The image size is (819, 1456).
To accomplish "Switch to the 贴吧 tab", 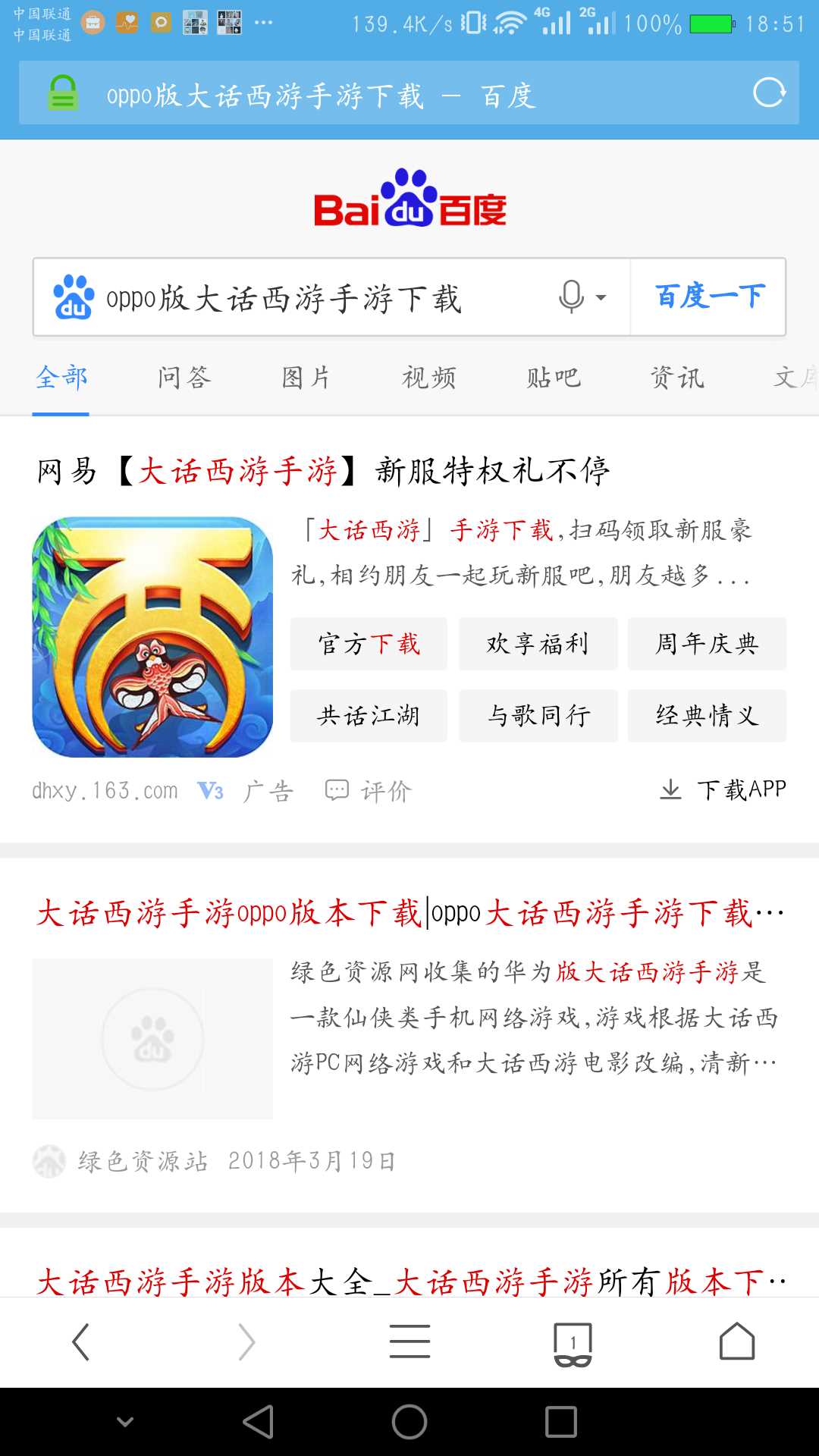I will [554, 378].
